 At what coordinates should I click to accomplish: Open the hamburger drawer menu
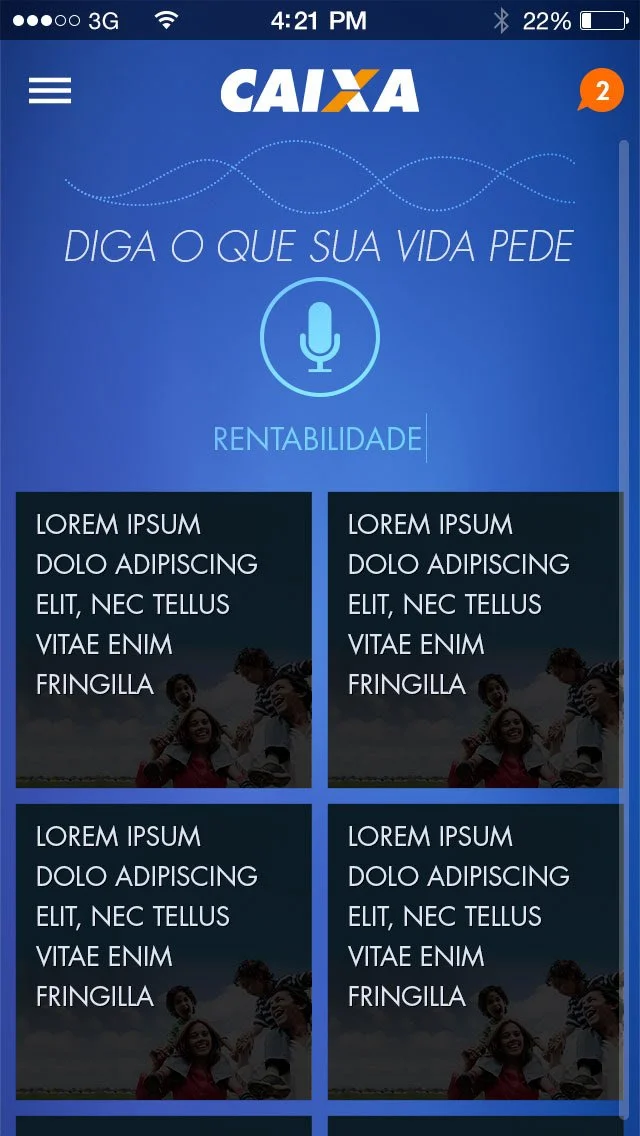tap(50, 91)
